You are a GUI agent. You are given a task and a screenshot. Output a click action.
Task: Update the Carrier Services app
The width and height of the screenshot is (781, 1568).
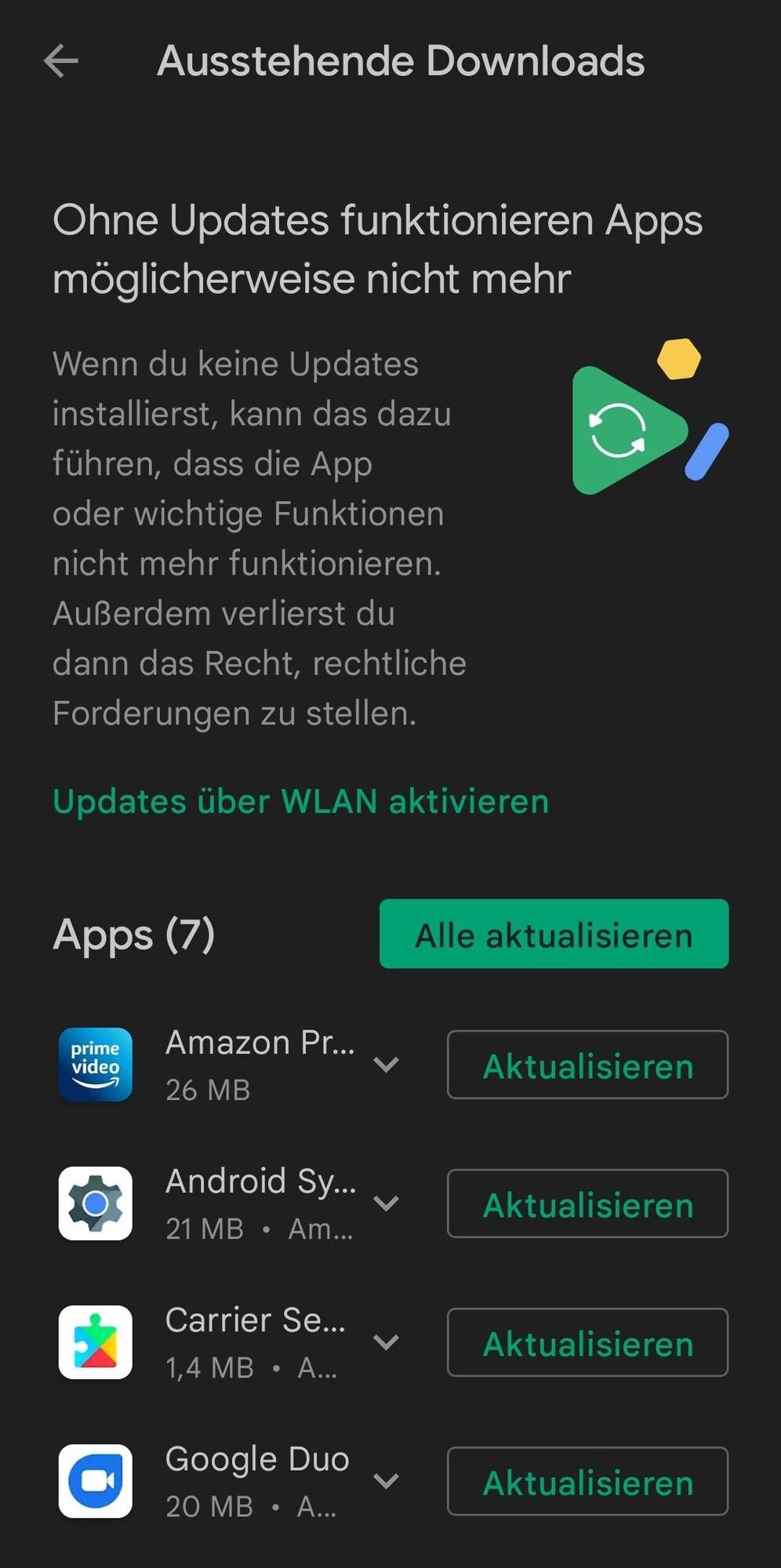click(x=587, y=1342)
